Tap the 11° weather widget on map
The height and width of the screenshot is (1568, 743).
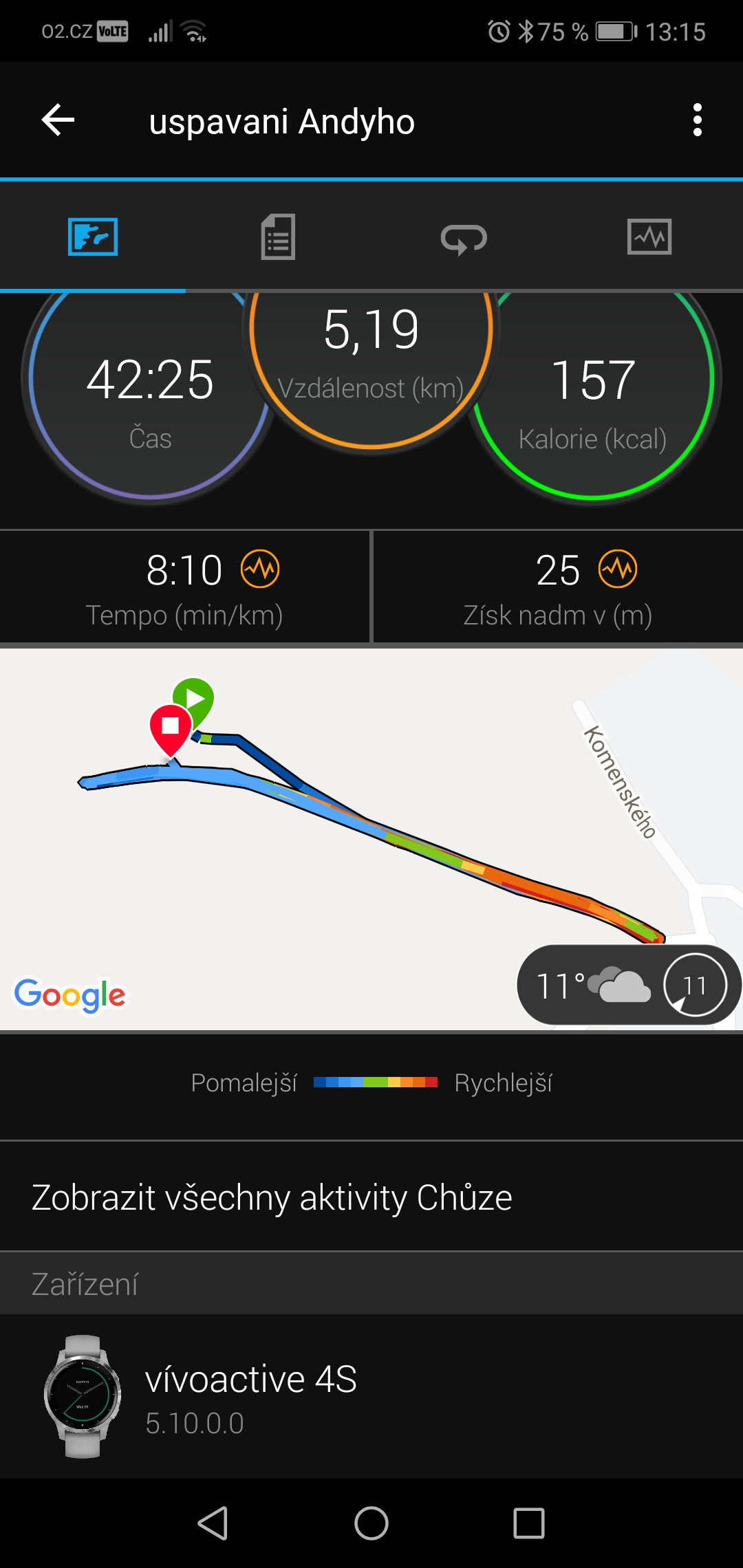coord(629,985)
